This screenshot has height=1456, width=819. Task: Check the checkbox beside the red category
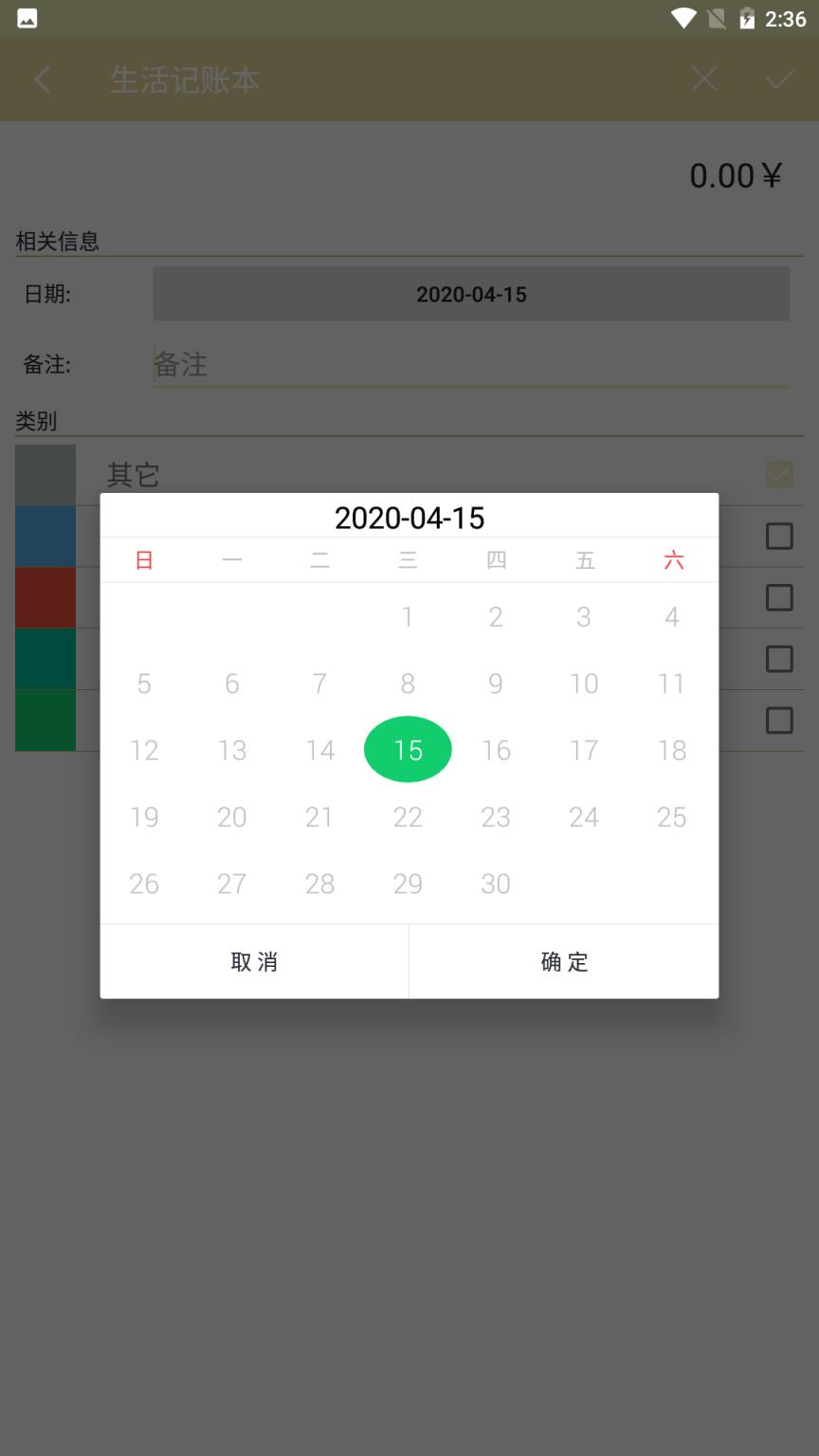tap(779, 597)
